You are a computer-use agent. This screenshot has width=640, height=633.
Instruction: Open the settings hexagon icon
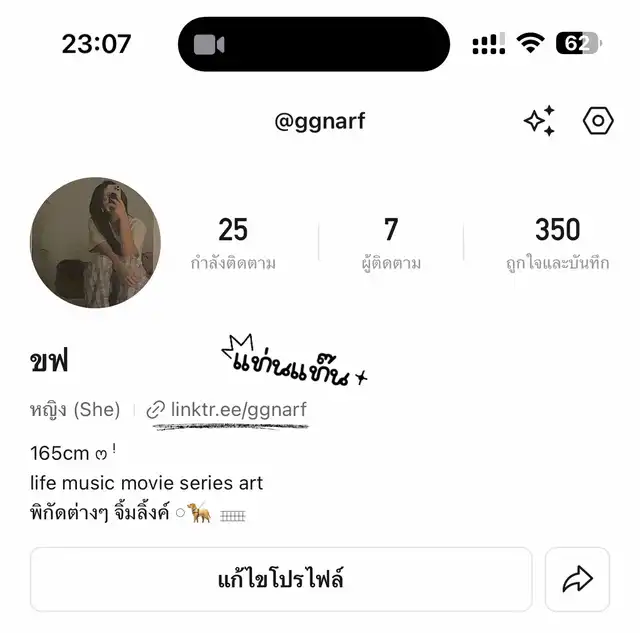tap(597, 122)
